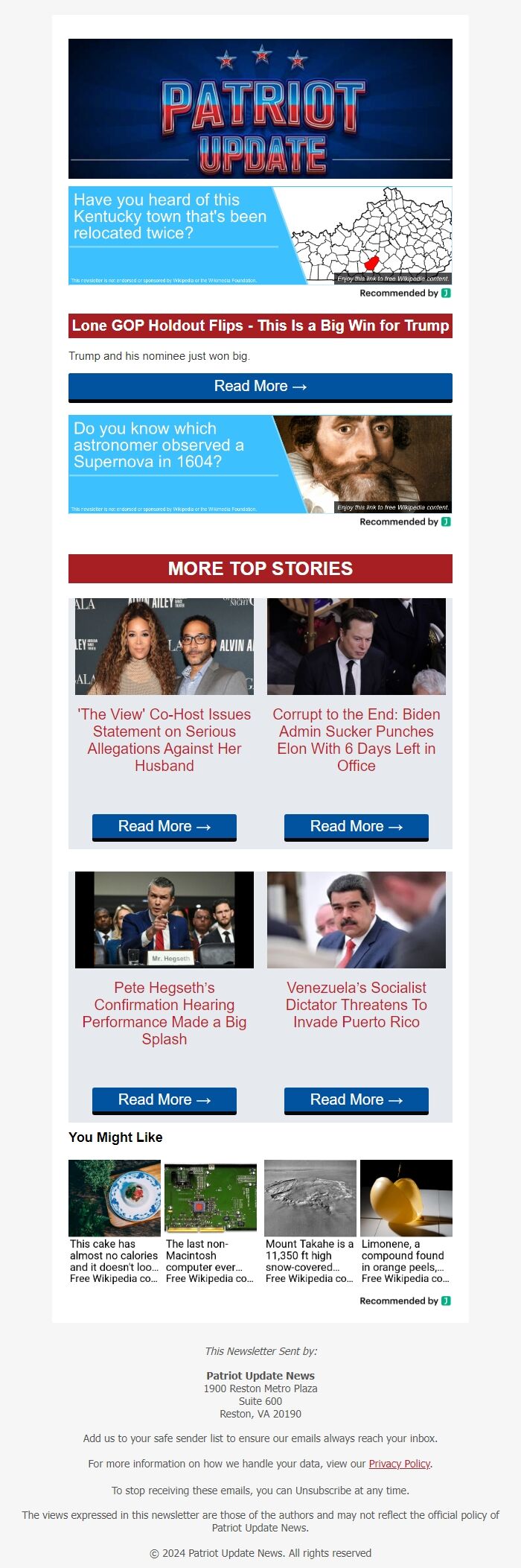521x1568 pixels.
Task: Read More on the Venezuela Puerto Rico story
Action: (x=356, y=1099)
